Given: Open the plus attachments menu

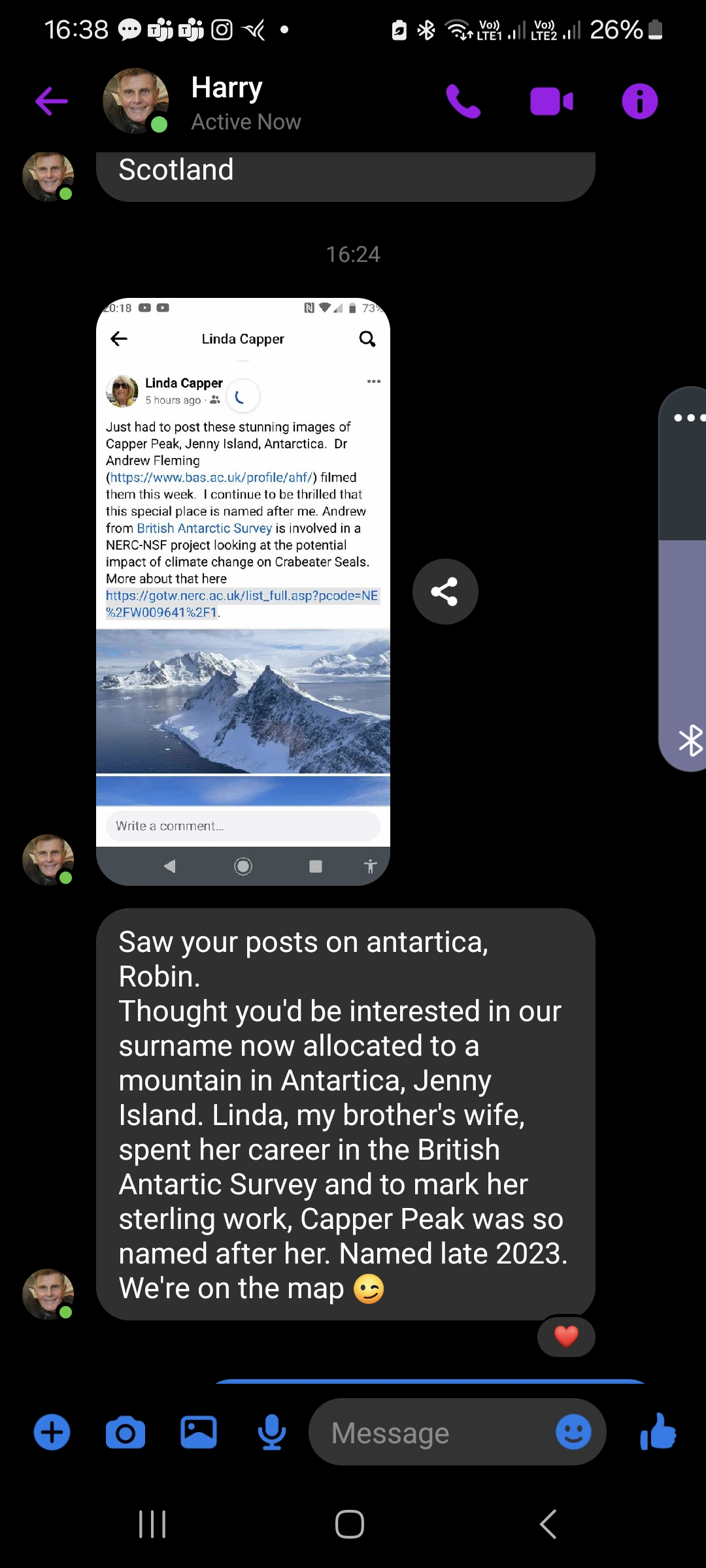Looking at the screenshot, I should 52,1433.
